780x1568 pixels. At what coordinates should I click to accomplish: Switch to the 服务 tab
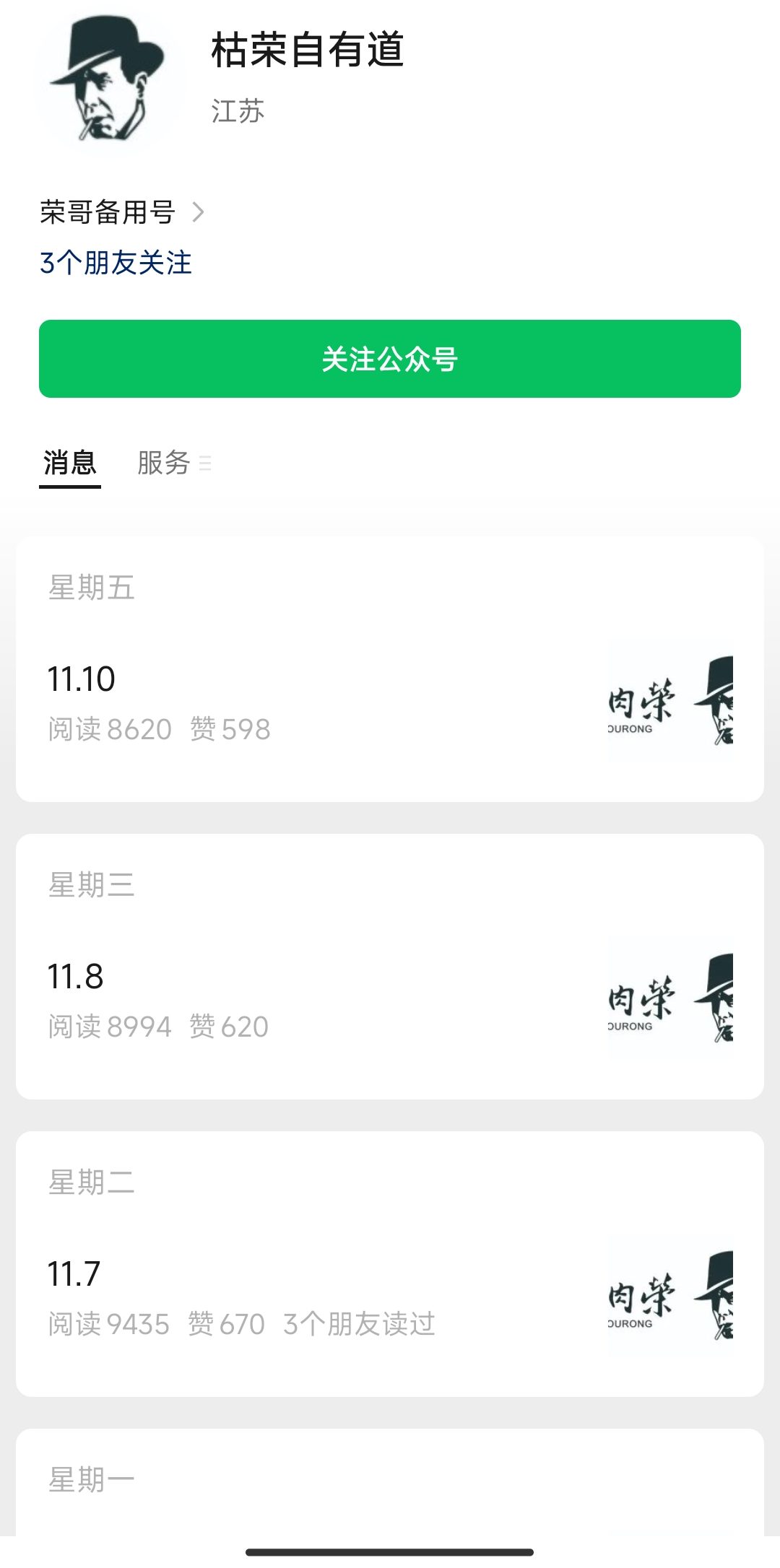(x=165, y=463)
